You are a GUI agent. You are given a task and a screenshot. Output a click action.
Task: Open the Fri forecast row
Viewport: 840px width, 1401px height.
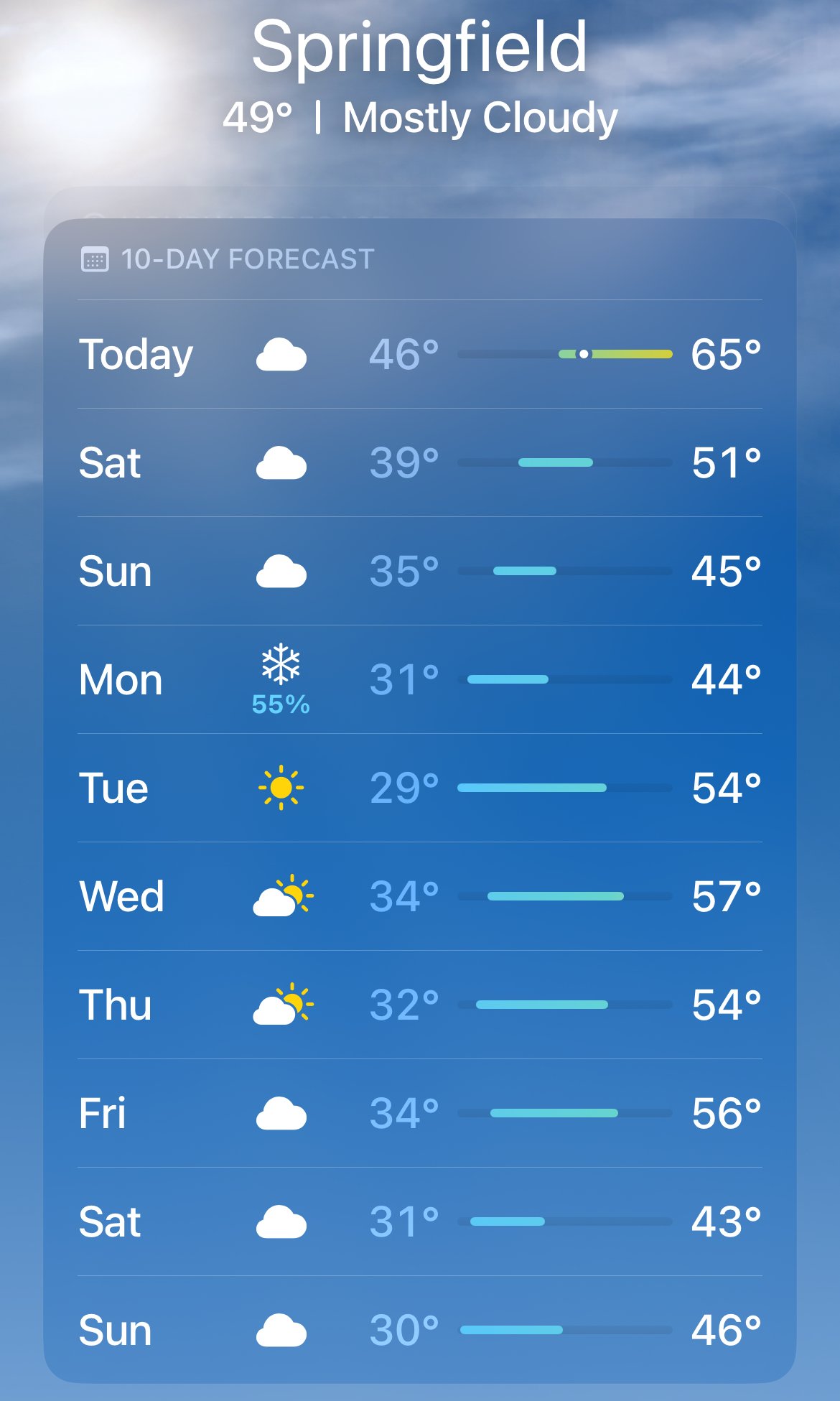tap(420, 1113)
